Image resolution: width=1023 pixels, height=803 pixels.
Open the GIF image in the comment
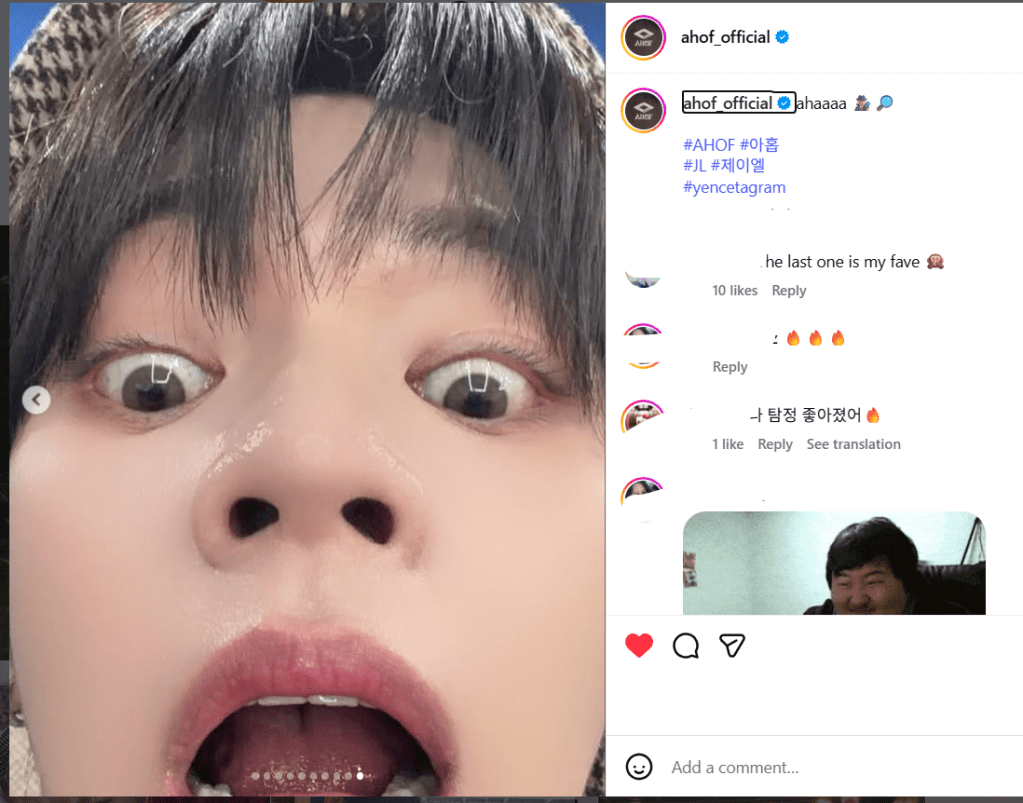[834, 563]
